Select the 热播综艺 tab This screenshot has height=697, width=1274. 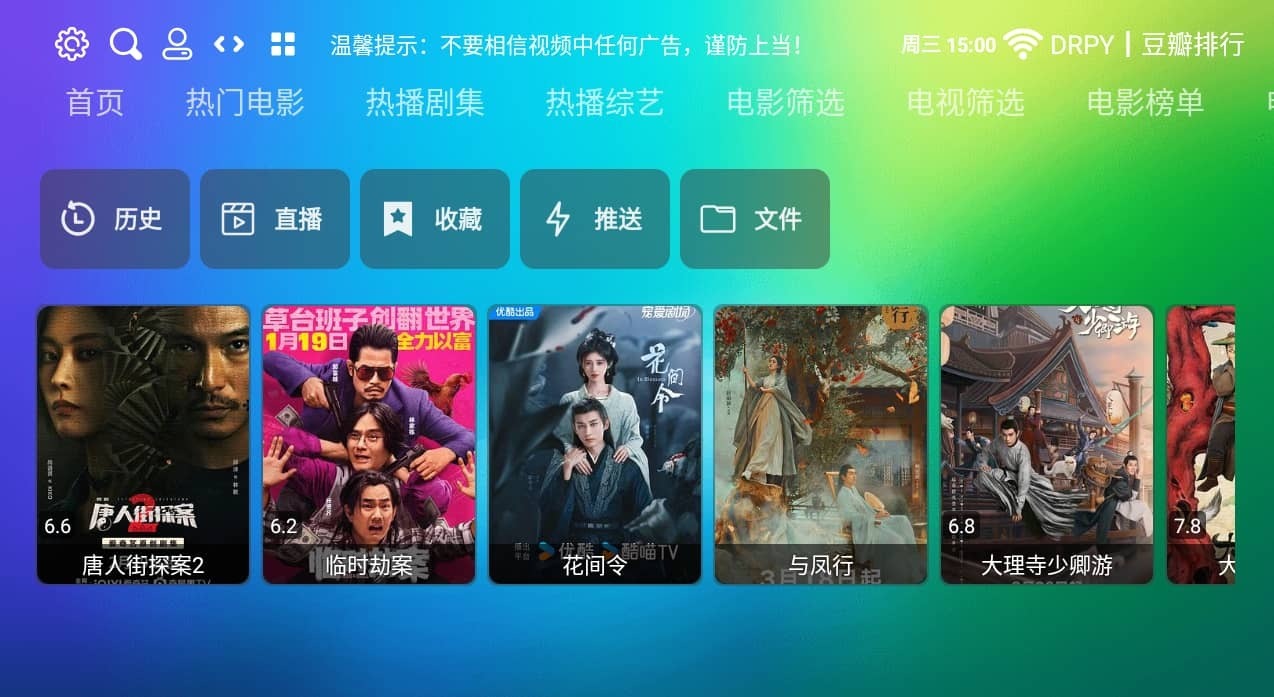point(604,102)
